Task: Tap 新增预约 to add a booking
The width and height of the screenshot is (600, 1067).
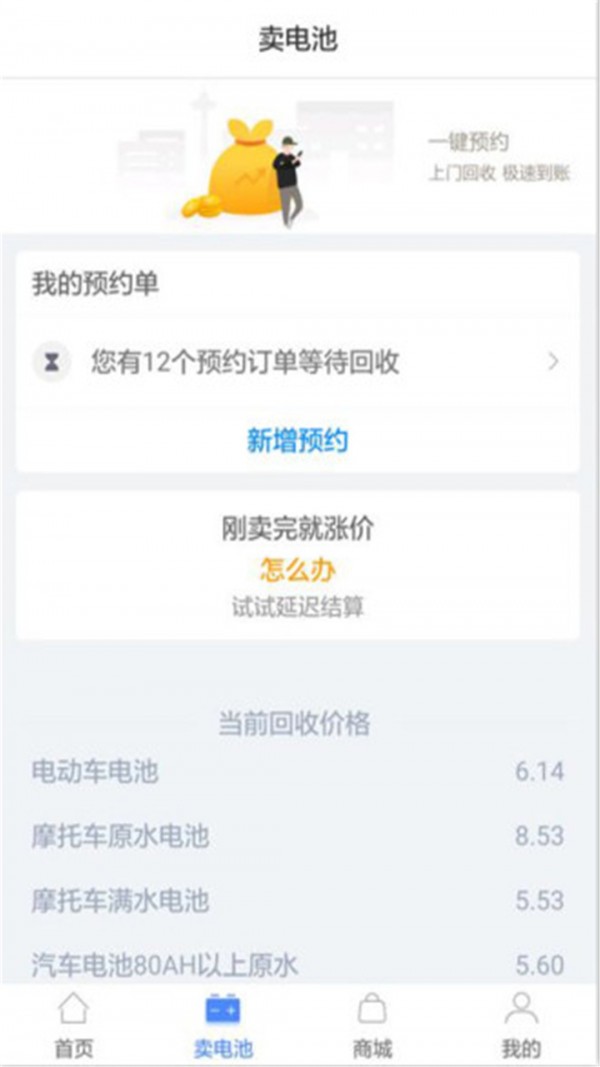Action: (297, 441)
